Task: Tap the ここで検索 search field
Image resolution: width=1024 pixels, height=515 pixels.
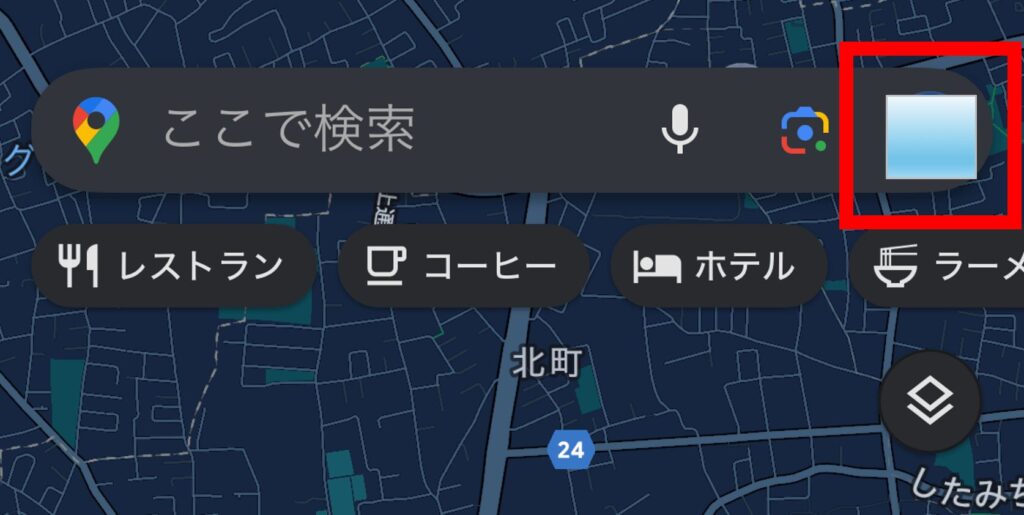Action: 290,129
